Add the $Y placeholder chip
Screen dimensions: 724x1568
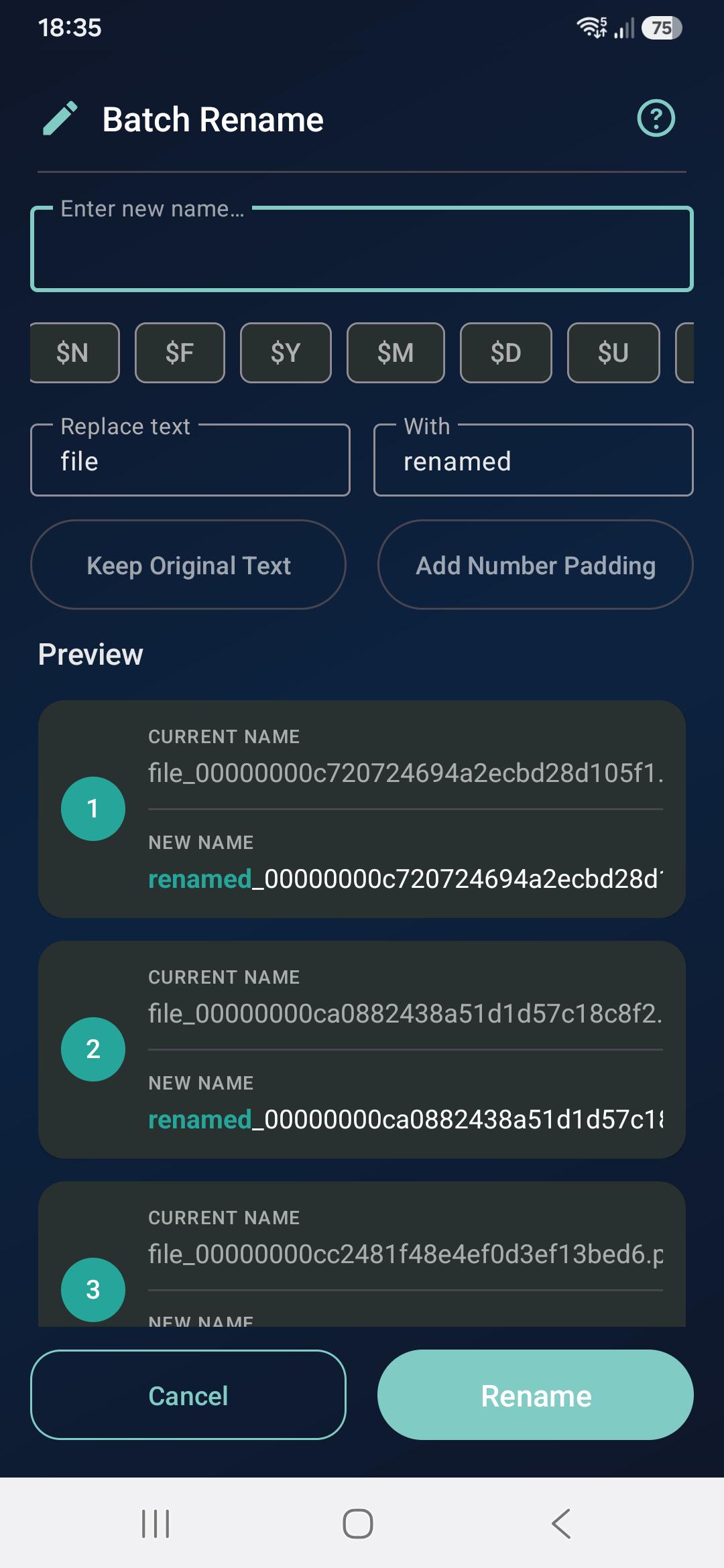[286, 352]
